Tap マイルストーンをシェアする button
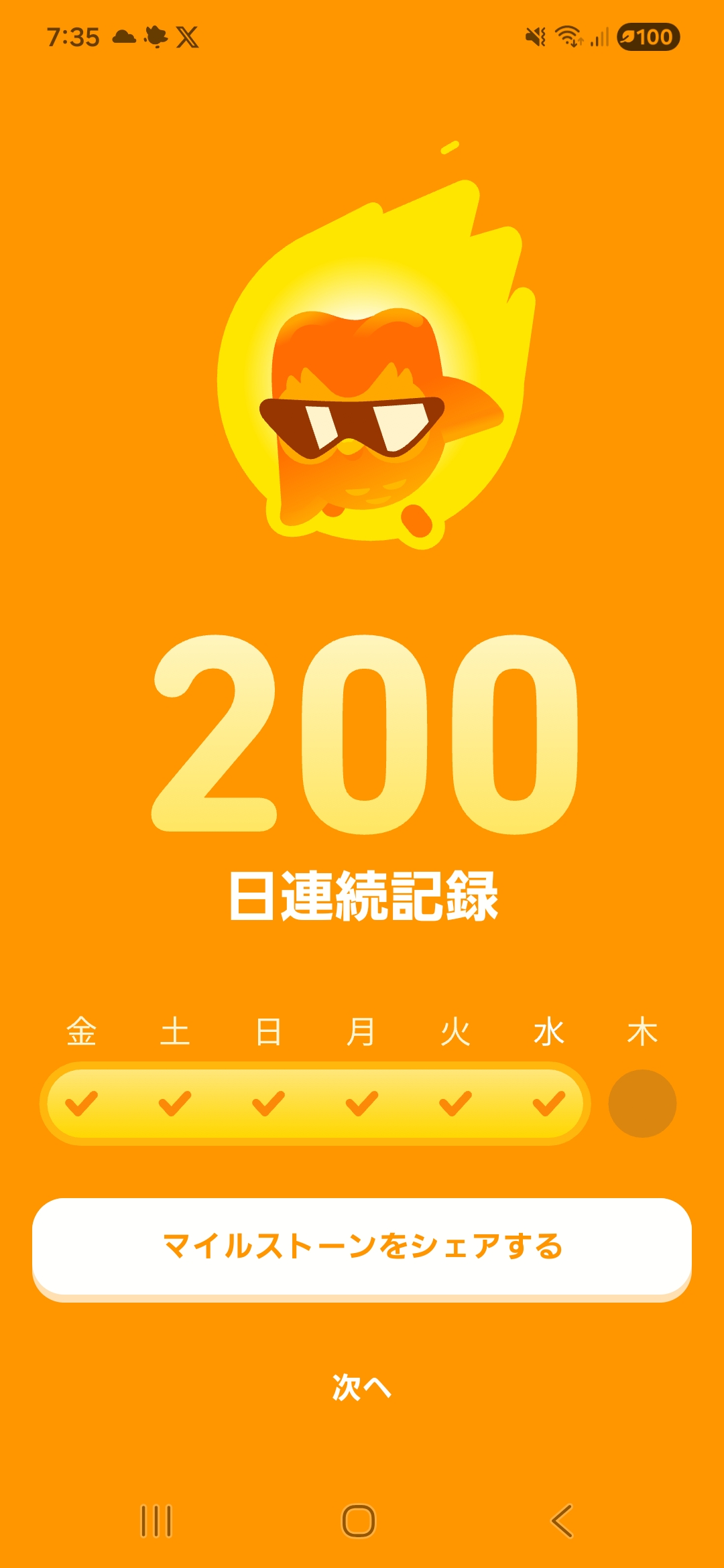 [362, 1246]
